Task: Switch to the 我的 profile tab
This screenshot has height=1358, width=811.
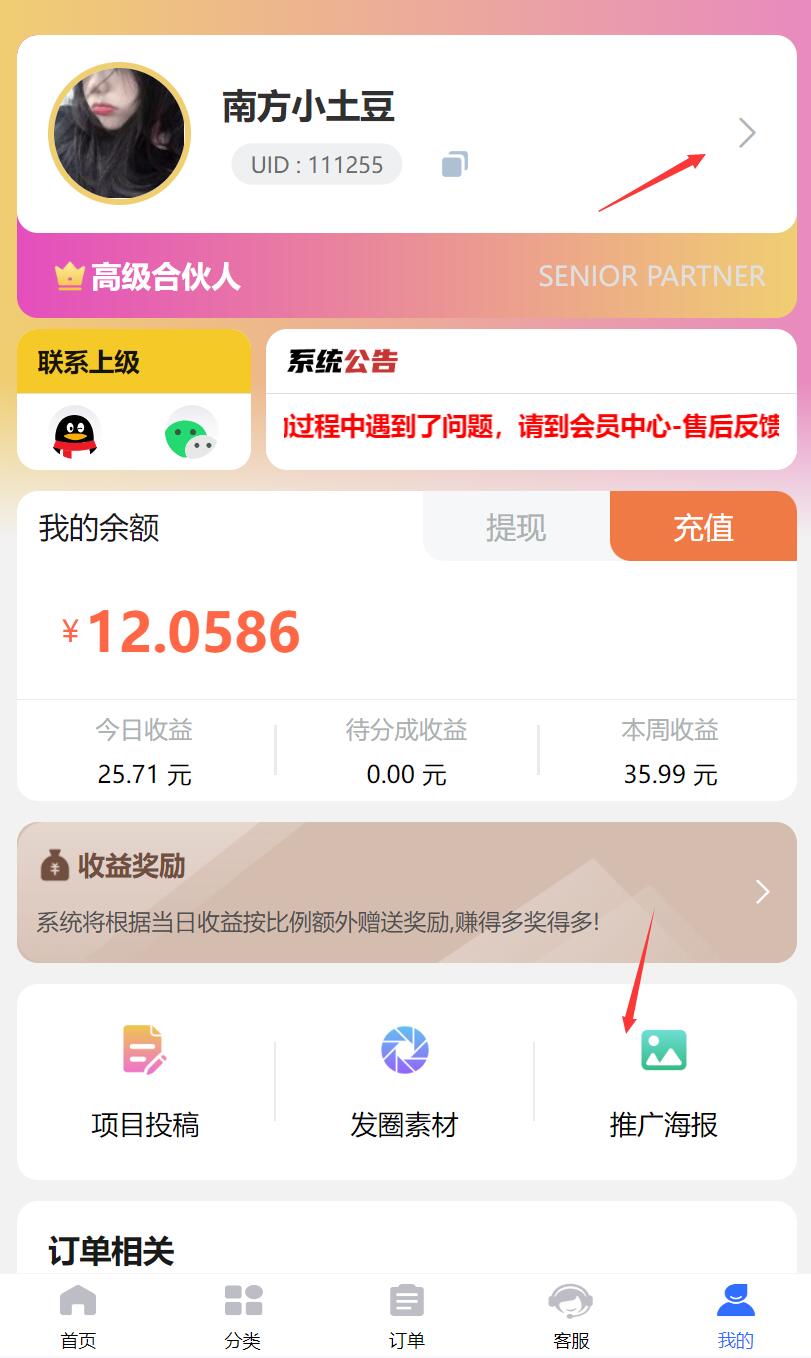Action: coord(735,1300)
